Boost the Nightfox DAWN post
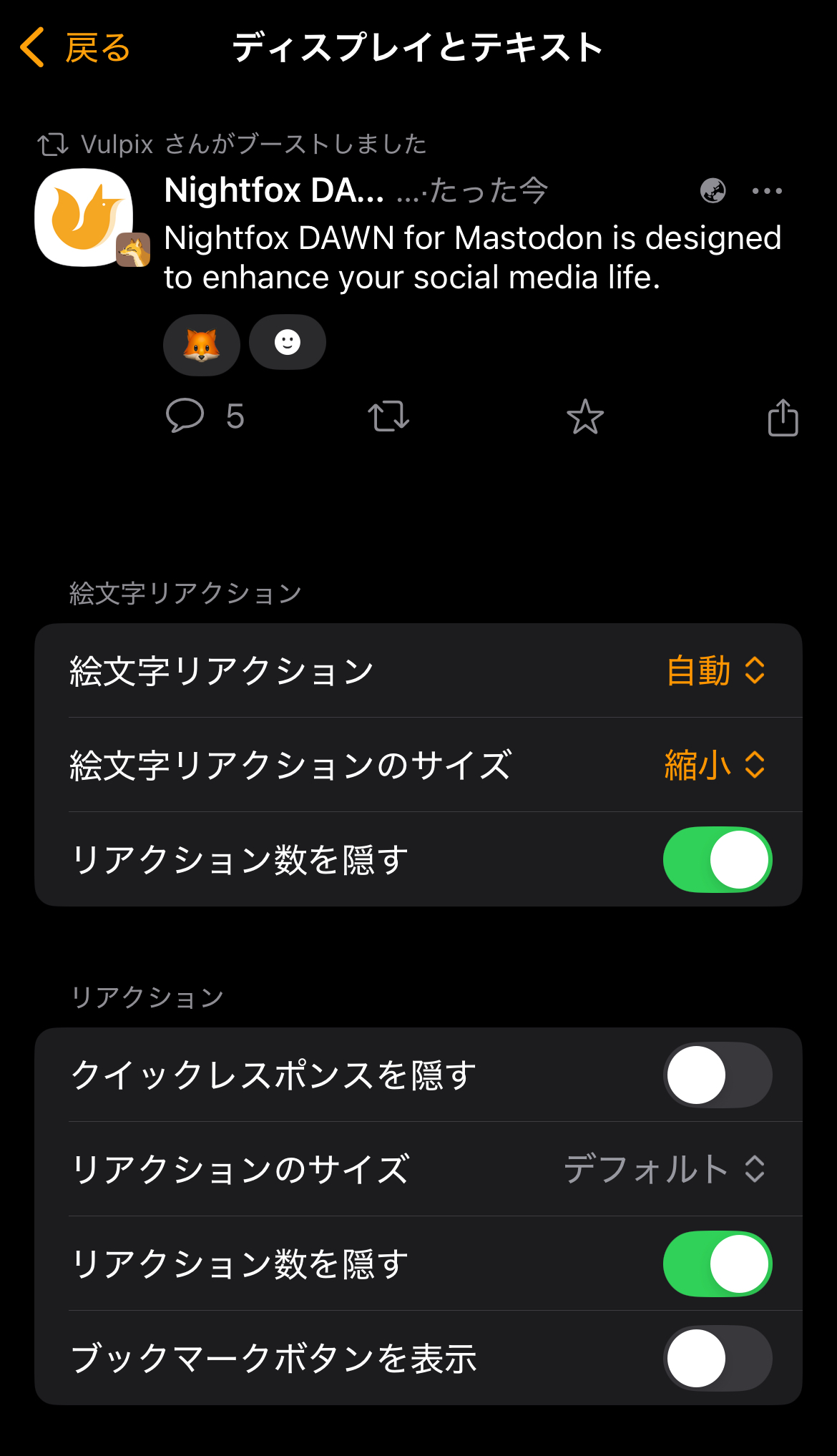The width and height of the screenshot is (837, 1456). click(388, 416)
